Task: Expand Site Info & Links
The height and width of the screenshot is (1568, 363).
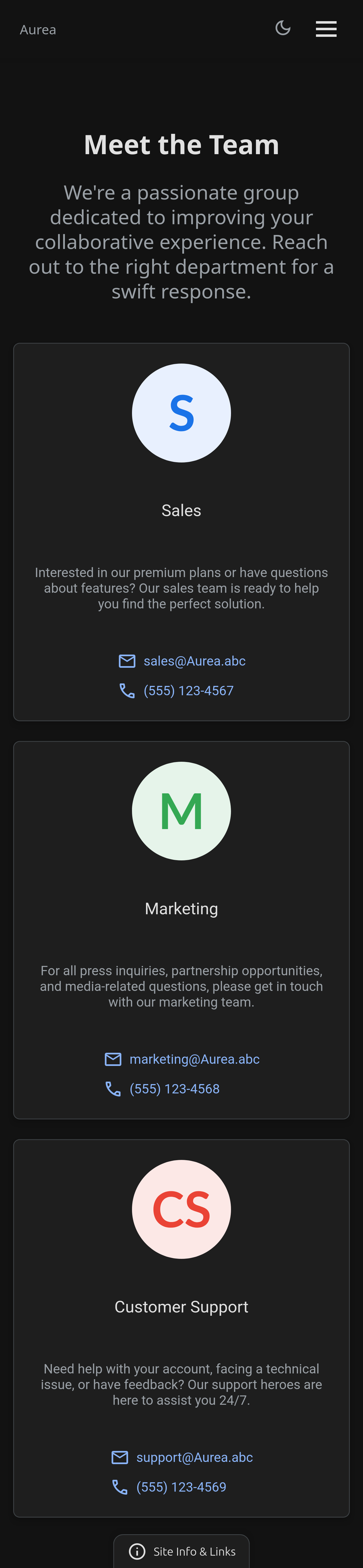Action: tap(182, 1551)
